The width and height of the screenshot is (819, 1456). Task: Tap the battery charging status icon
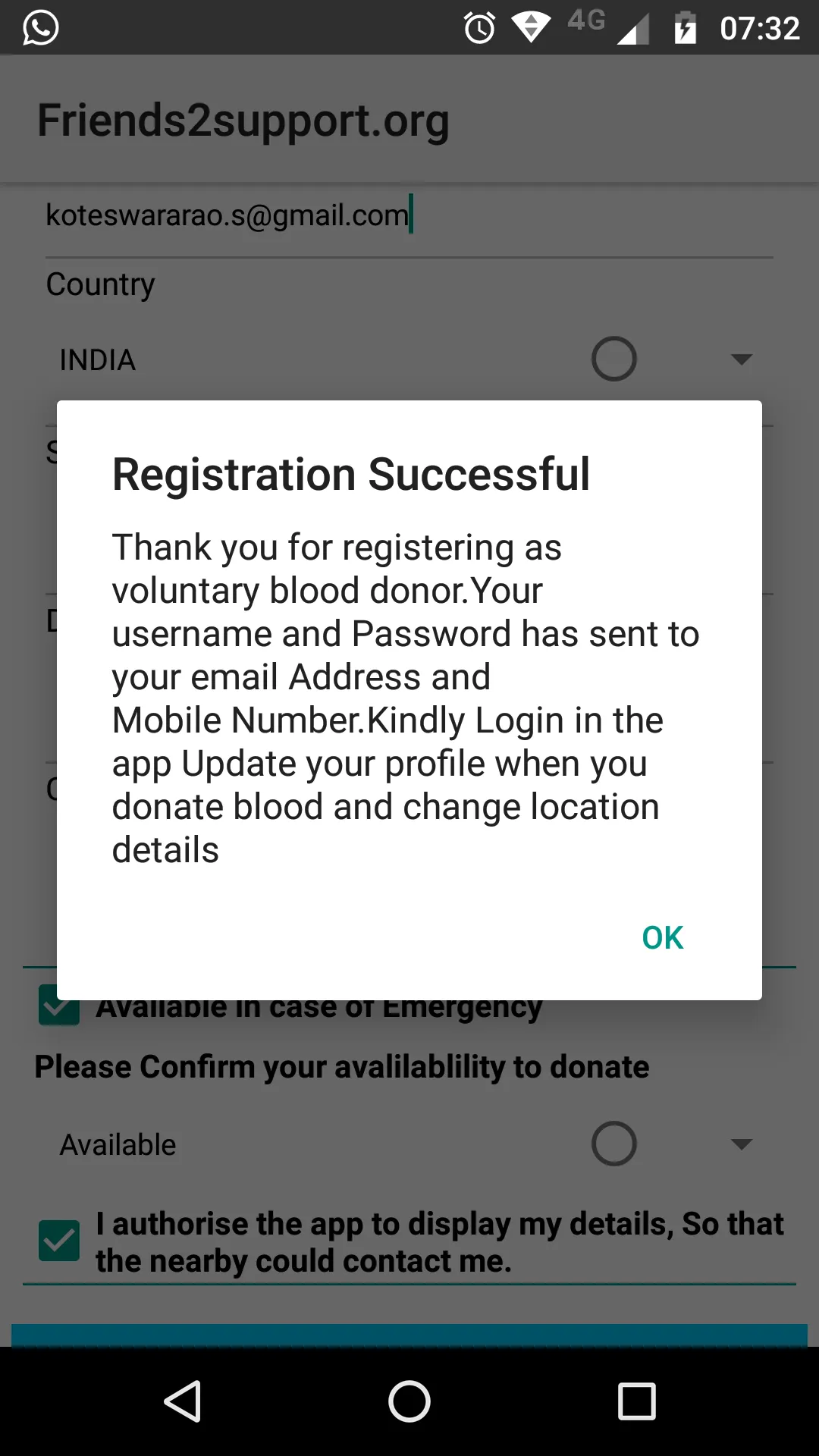(x=685, y=27)
